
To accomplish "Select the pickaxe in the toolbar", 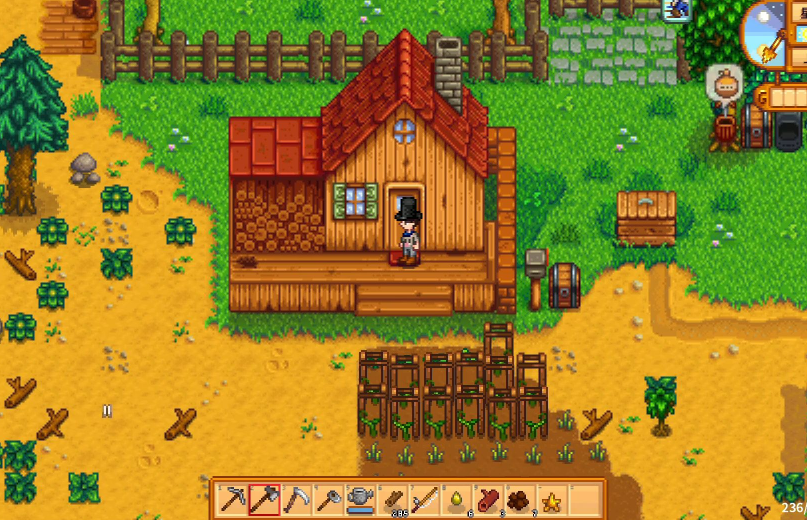I will click(233, 498).
